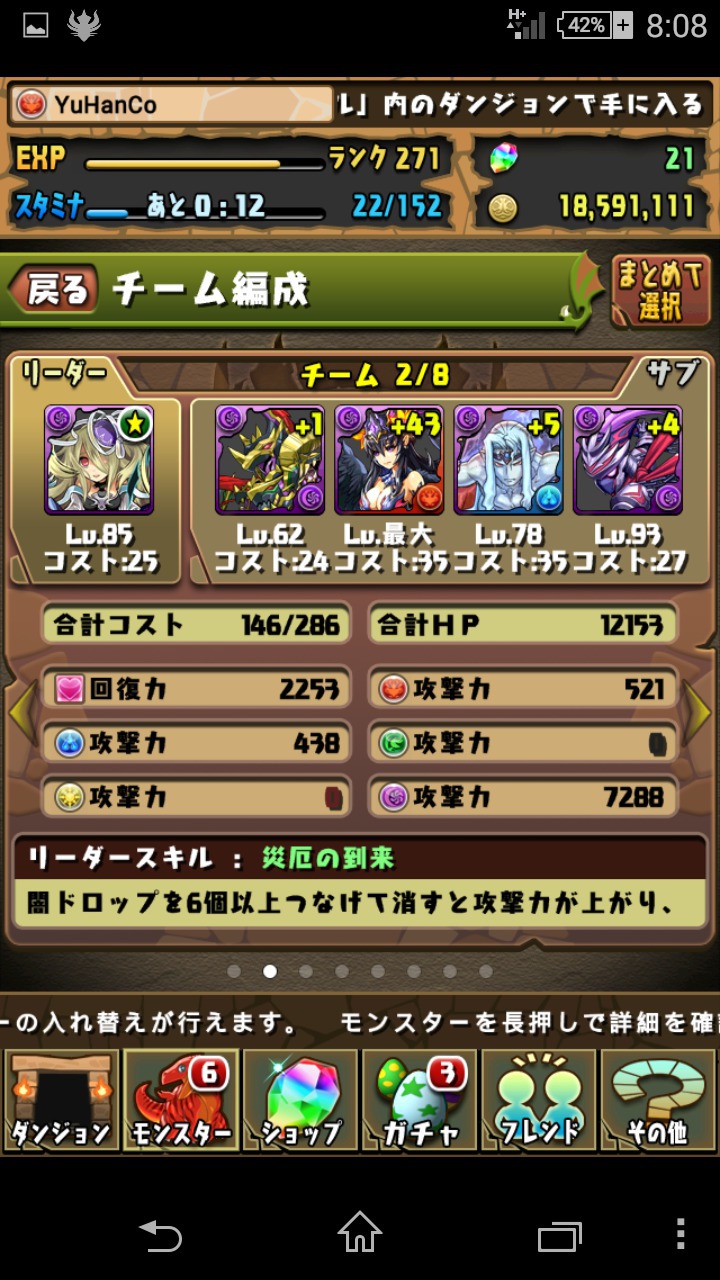The image size is (720, 1280).
Task: Open the その他 others tab
Action: tap(660, 1100)
